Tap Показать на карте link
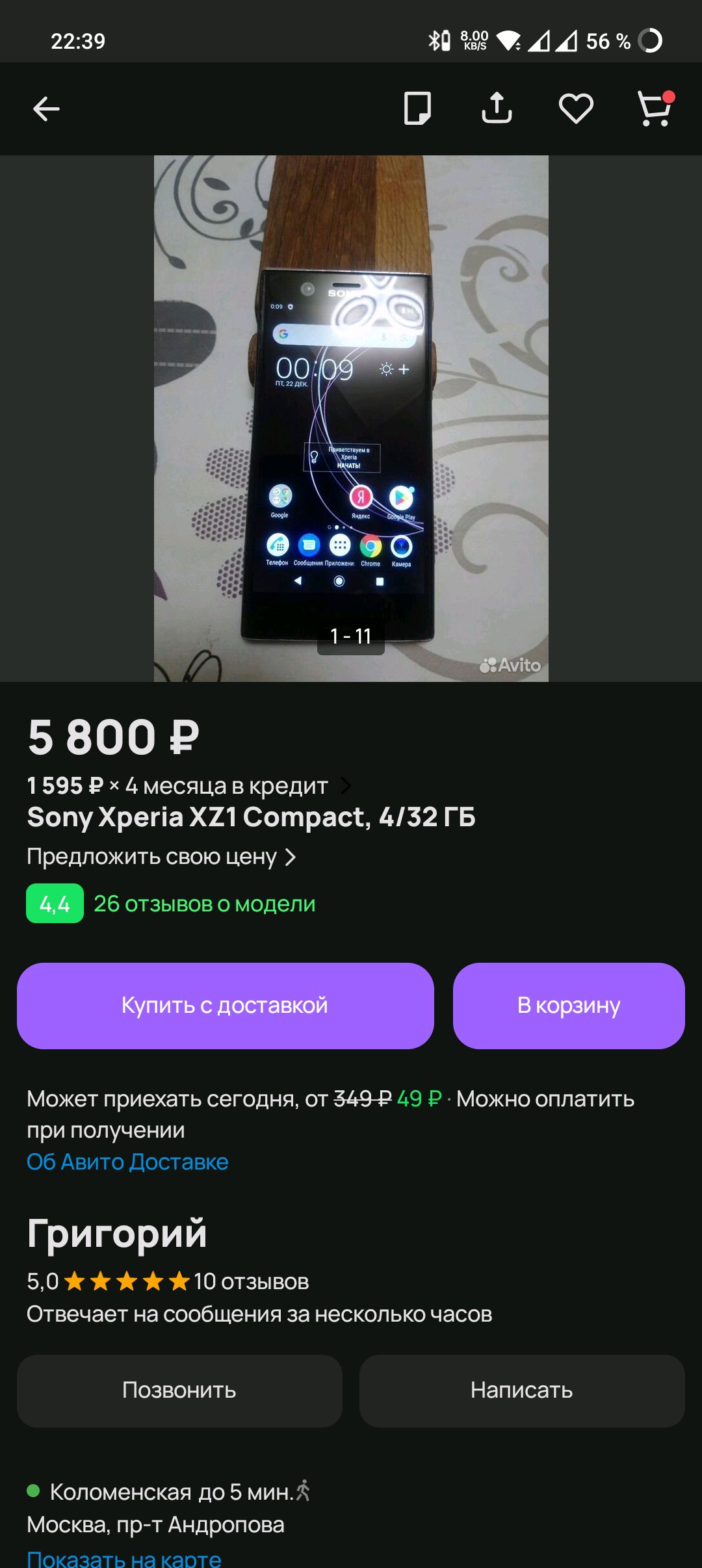Viewport: 702px width, 1568px height. [124, 1558]
